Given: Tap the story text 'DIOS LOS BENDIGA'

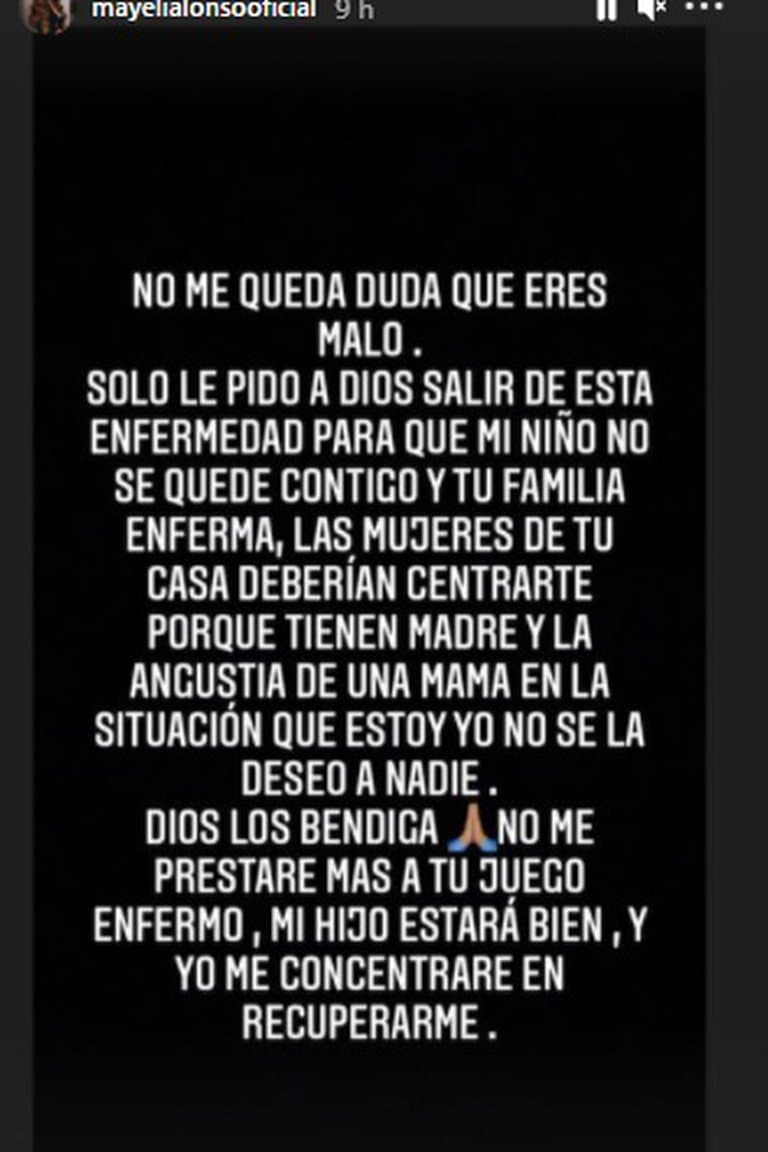Looking at the screenshot, I should tap(290, 826).
